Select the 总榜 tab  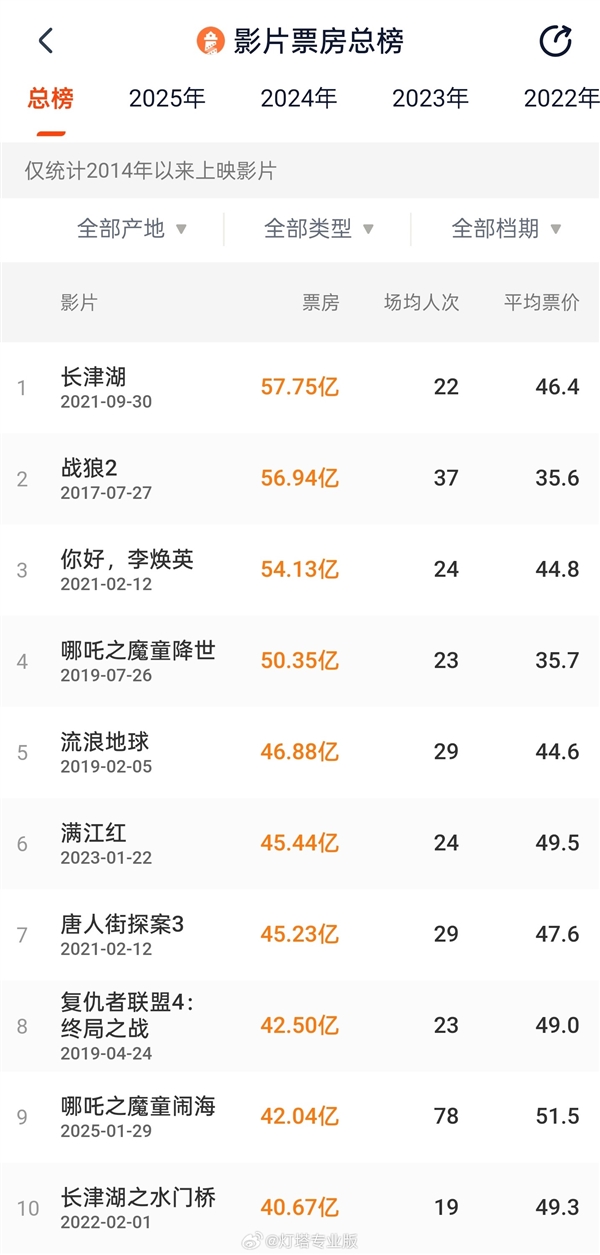[50, 98]
